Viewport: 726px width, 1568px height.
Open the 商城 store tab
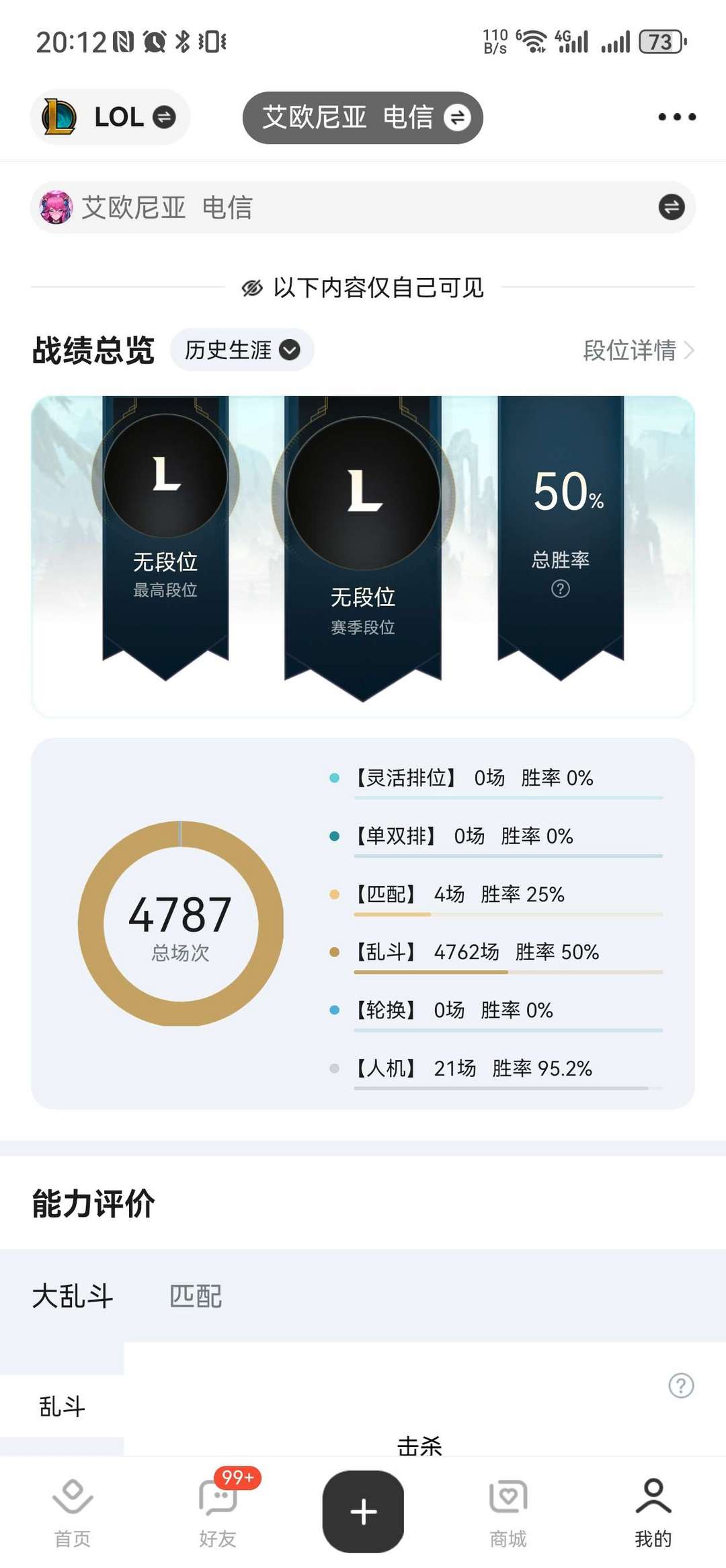(x=508, y=1511)
